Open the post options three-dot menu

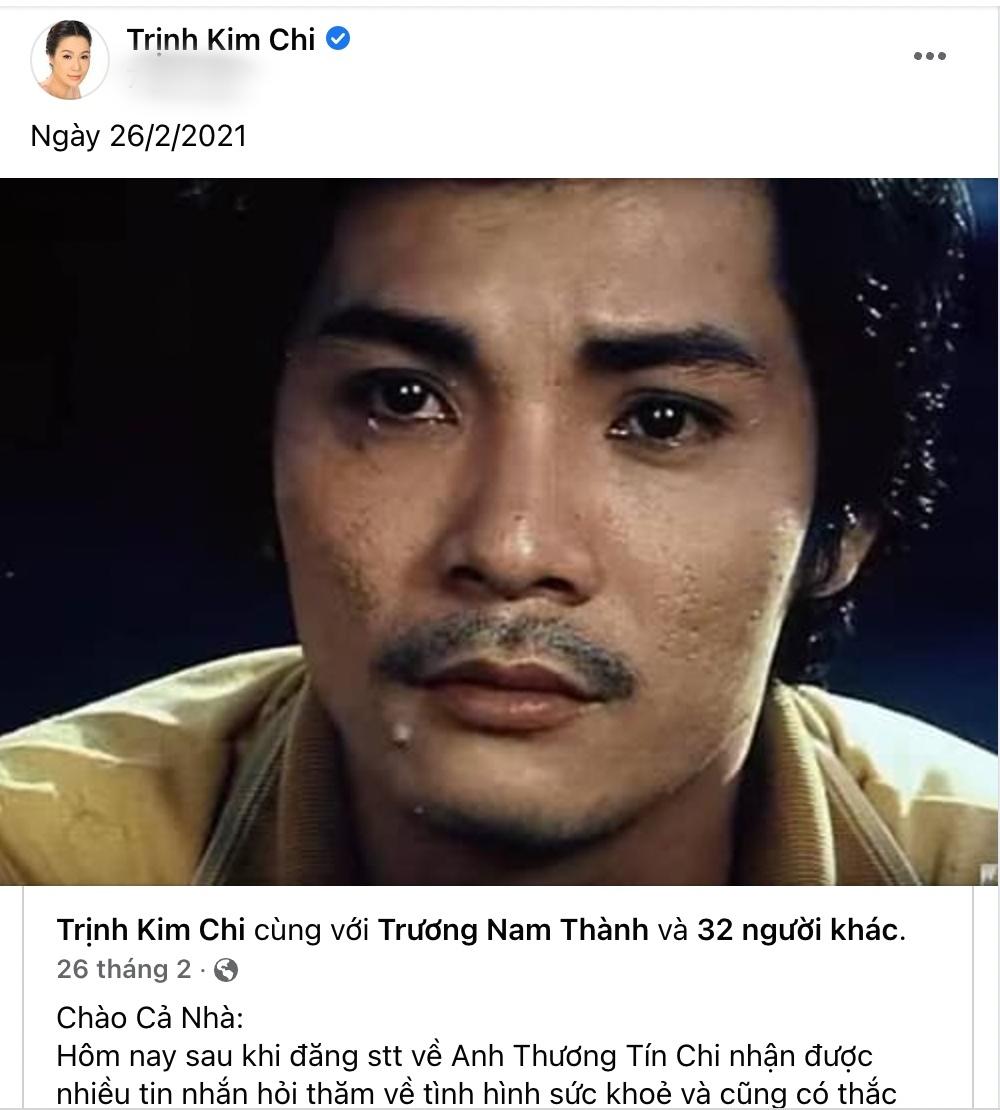click(x=929, y=56)
